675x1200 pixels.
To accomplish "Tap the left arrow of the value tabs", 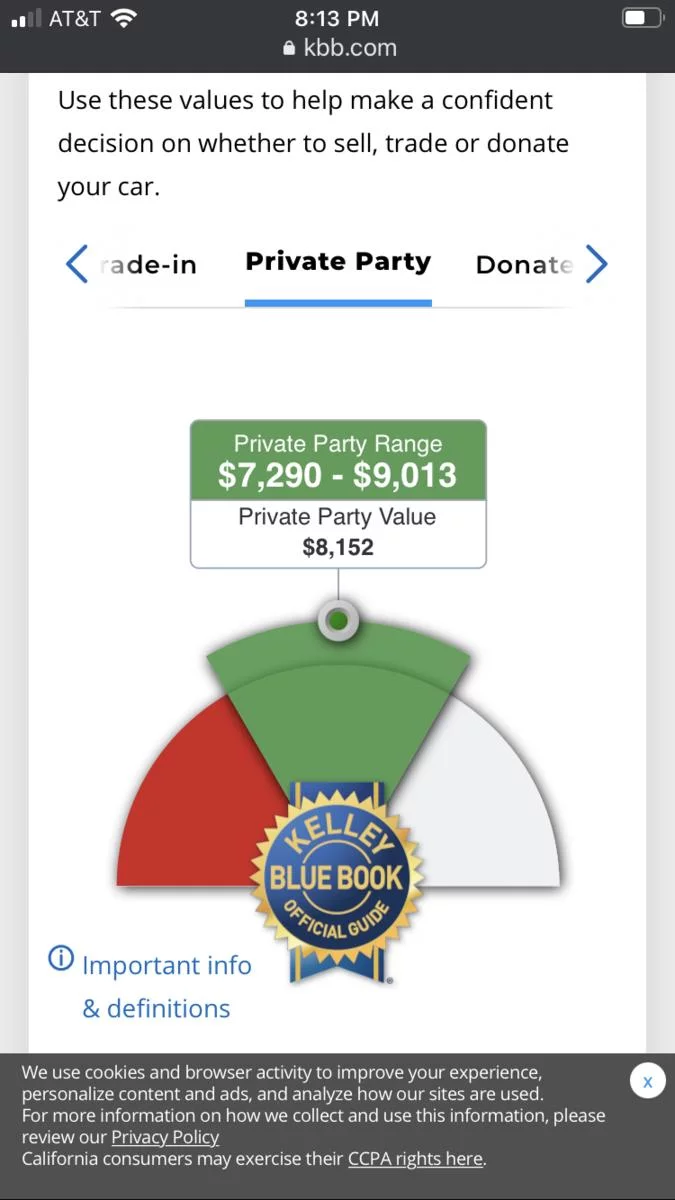I will tap(77, 264).
